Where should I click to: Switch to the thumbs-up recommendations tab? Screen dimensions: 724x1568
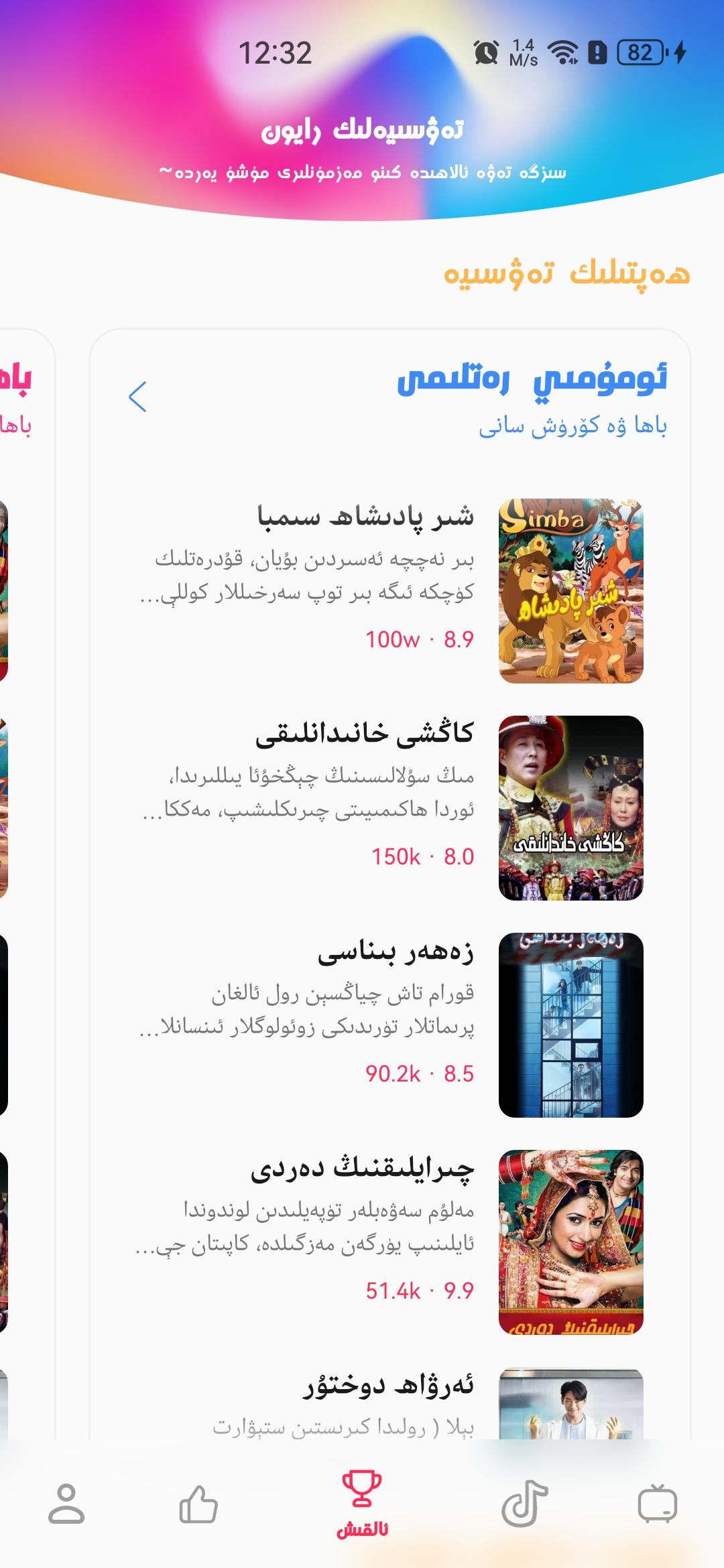[x=198, y=1504]
